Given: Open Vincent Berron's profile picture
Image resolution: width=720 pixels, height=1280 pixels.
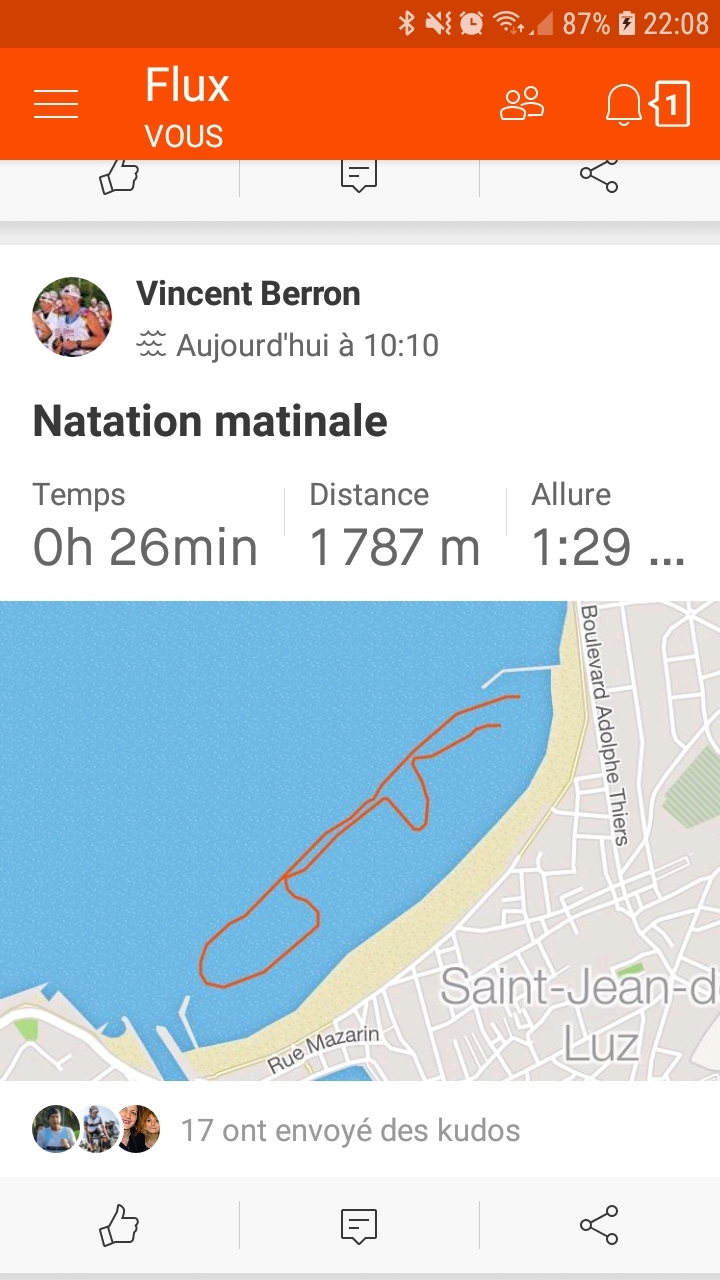Looking at the screenshot, I should [72, 317].
